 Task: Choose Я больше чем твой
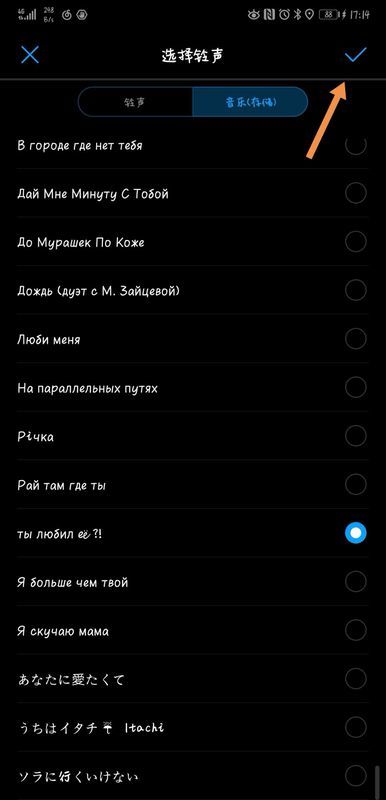pyautogui.click(x=193, y=582)
